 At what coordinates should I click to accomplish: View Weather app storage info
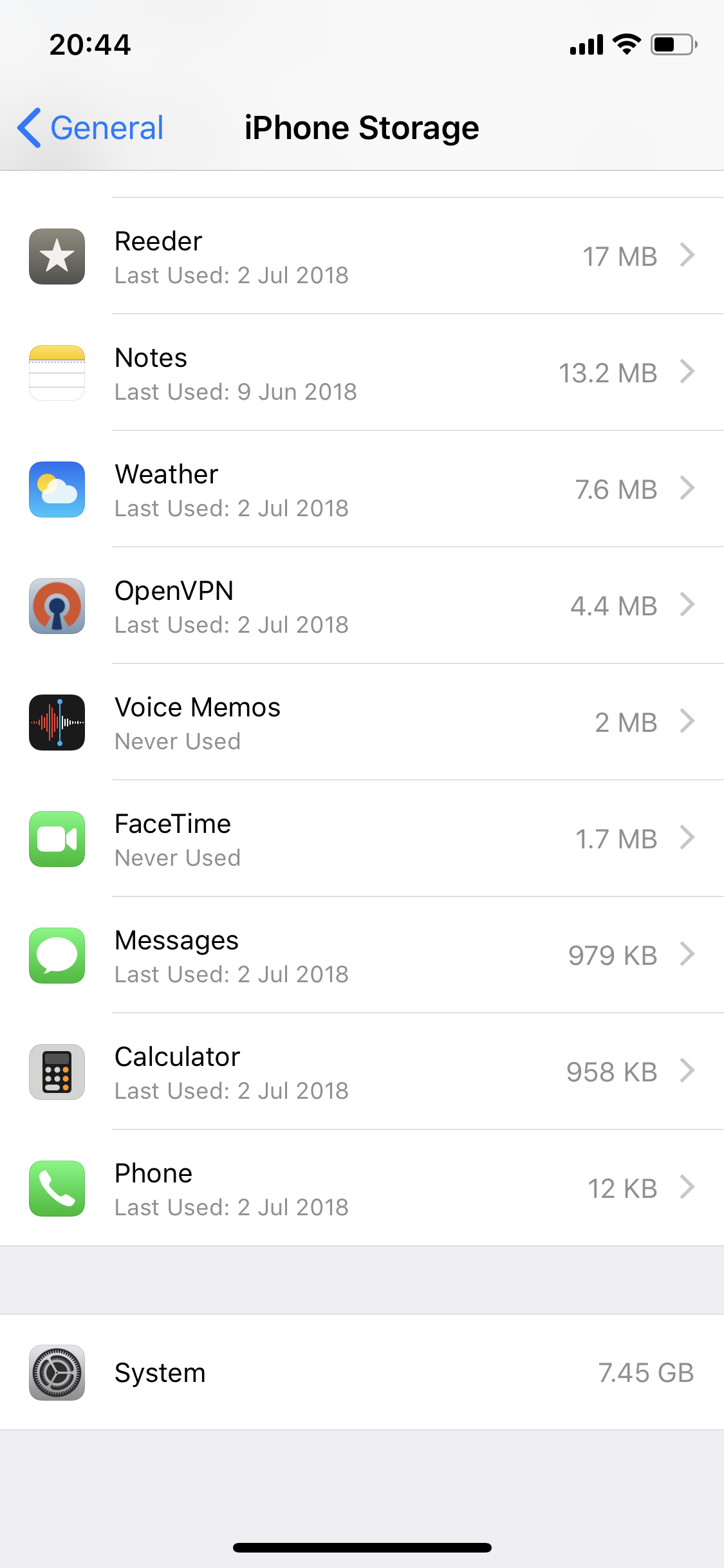tap(362, 489)
